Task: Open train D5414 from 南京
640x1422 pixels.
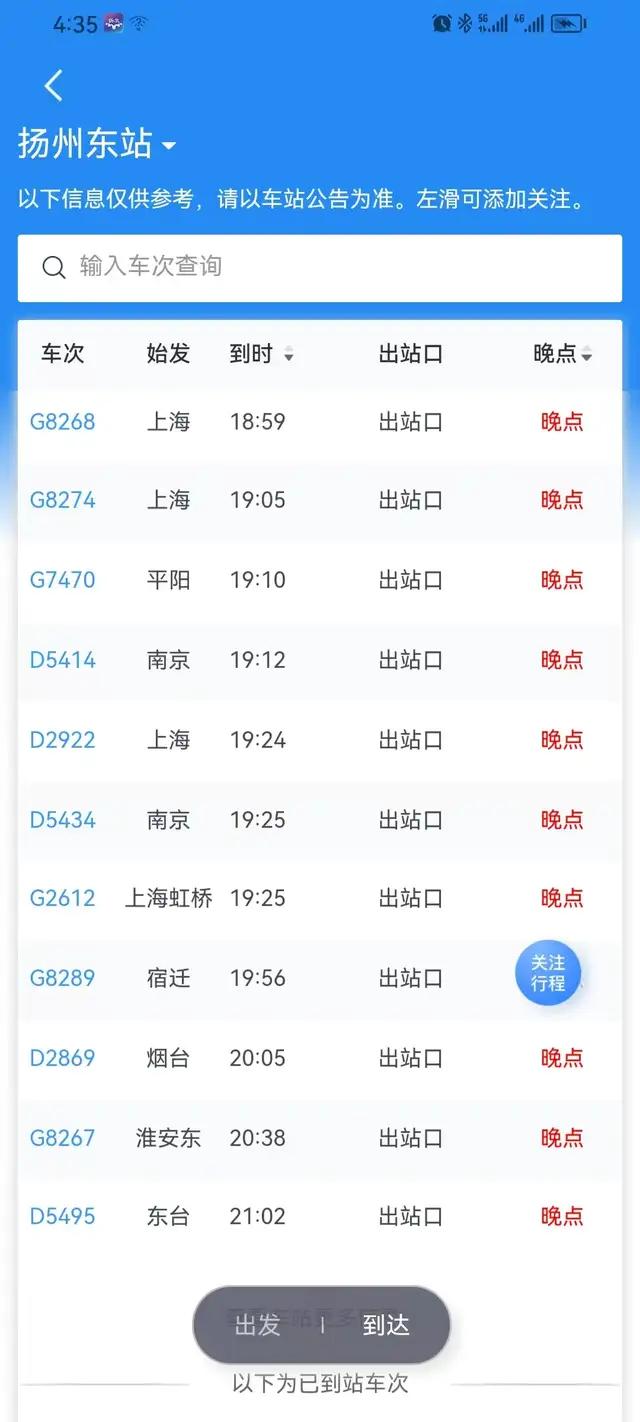Action: 62,660
